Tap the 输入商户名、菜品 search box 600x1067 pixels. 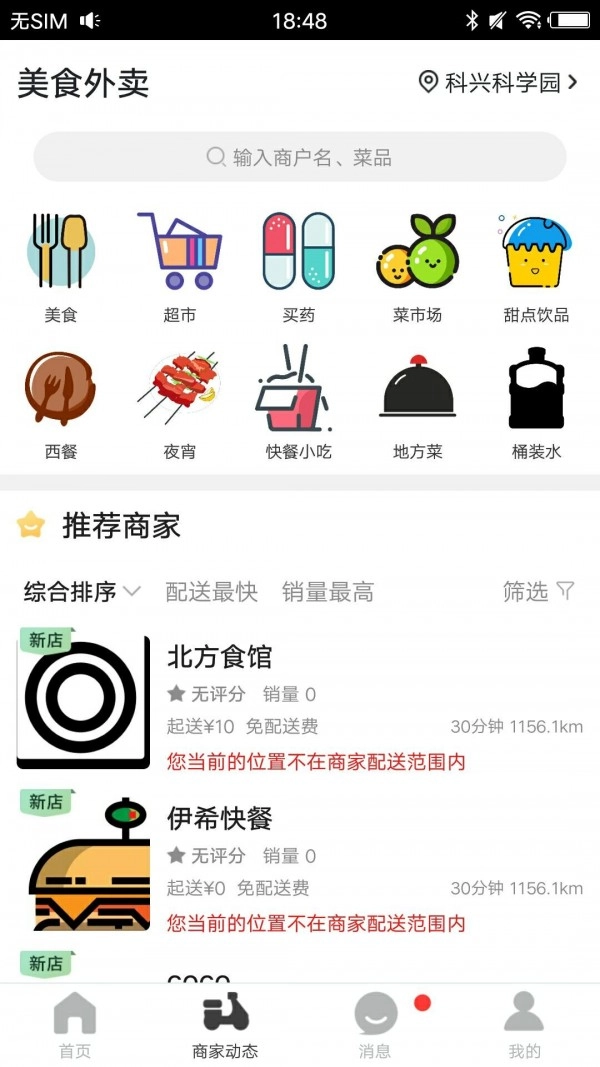tap(300, 157)
